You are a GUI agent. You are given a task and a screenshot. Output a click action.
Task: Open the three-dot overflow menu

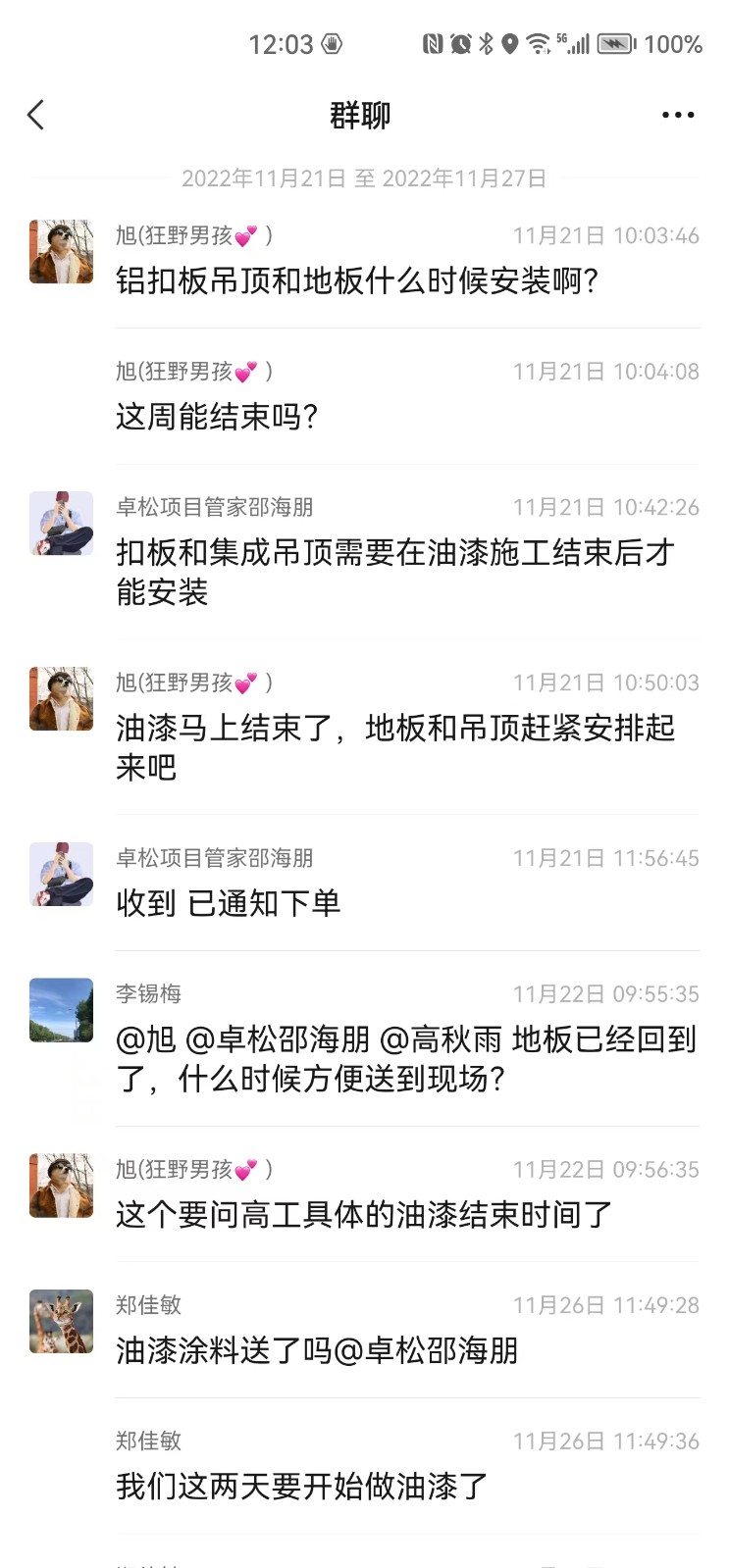point(677,116)
